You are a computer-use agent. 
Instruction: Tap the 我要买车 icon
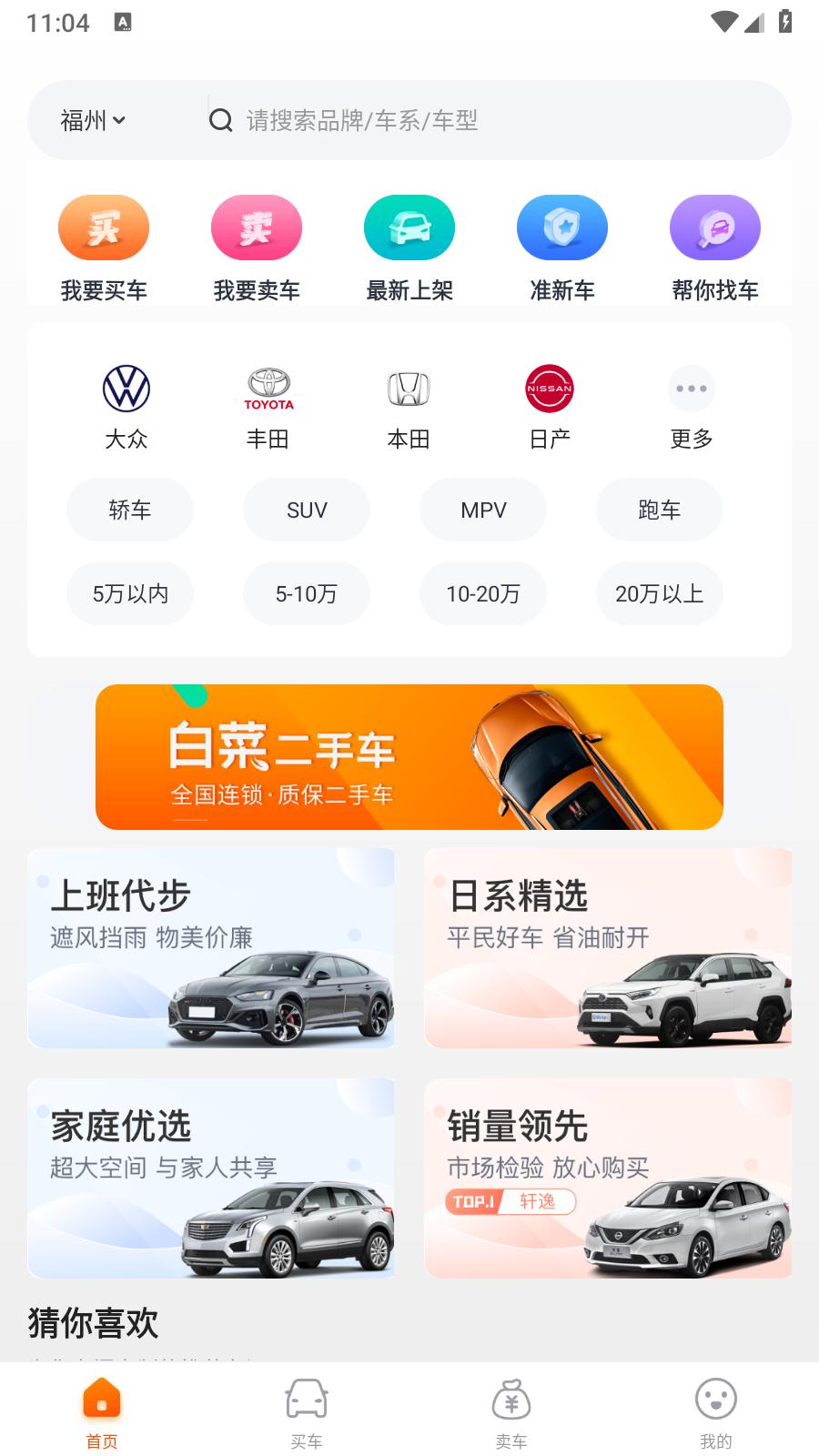[103, 227]
